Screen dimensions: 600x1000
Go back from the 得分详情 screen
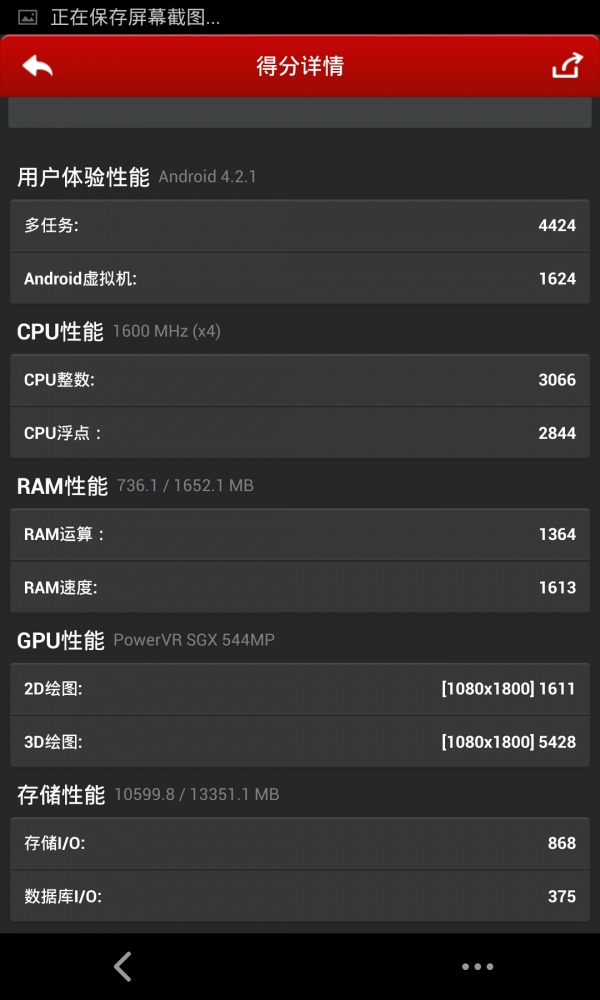tap(37, 66)
